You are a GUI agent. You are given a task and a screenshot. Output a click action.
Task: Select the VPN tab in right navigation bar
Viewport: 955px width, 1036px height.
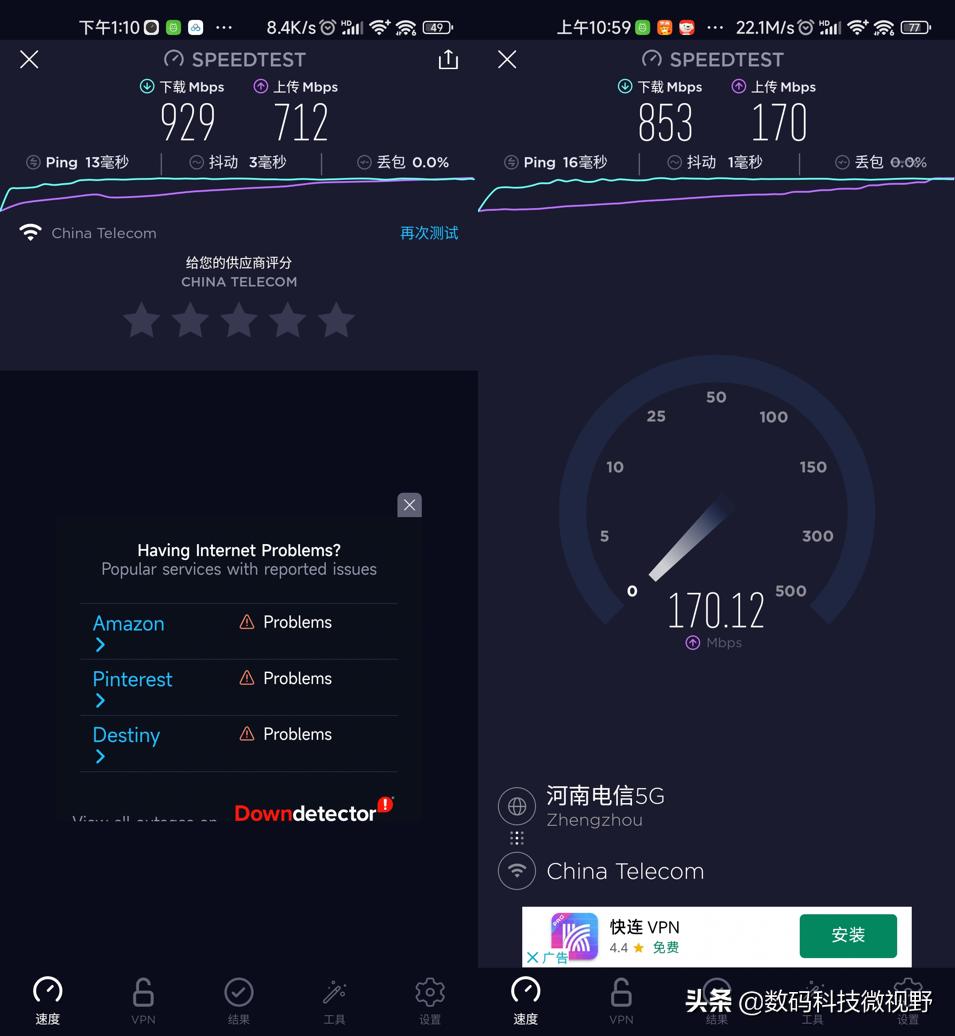(x=621, y=990)
